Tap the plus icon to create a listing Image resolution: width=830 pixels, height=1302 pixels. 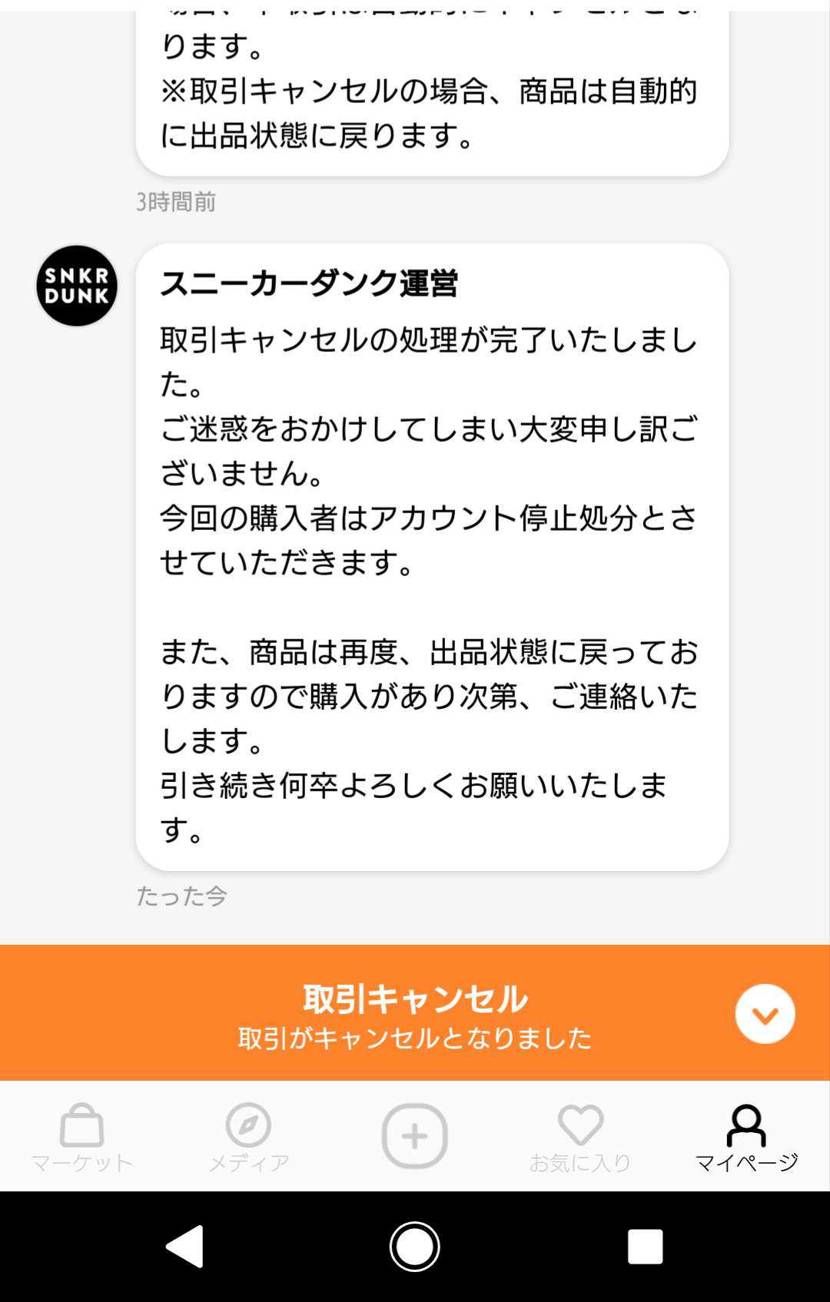tap(415, 1135)
